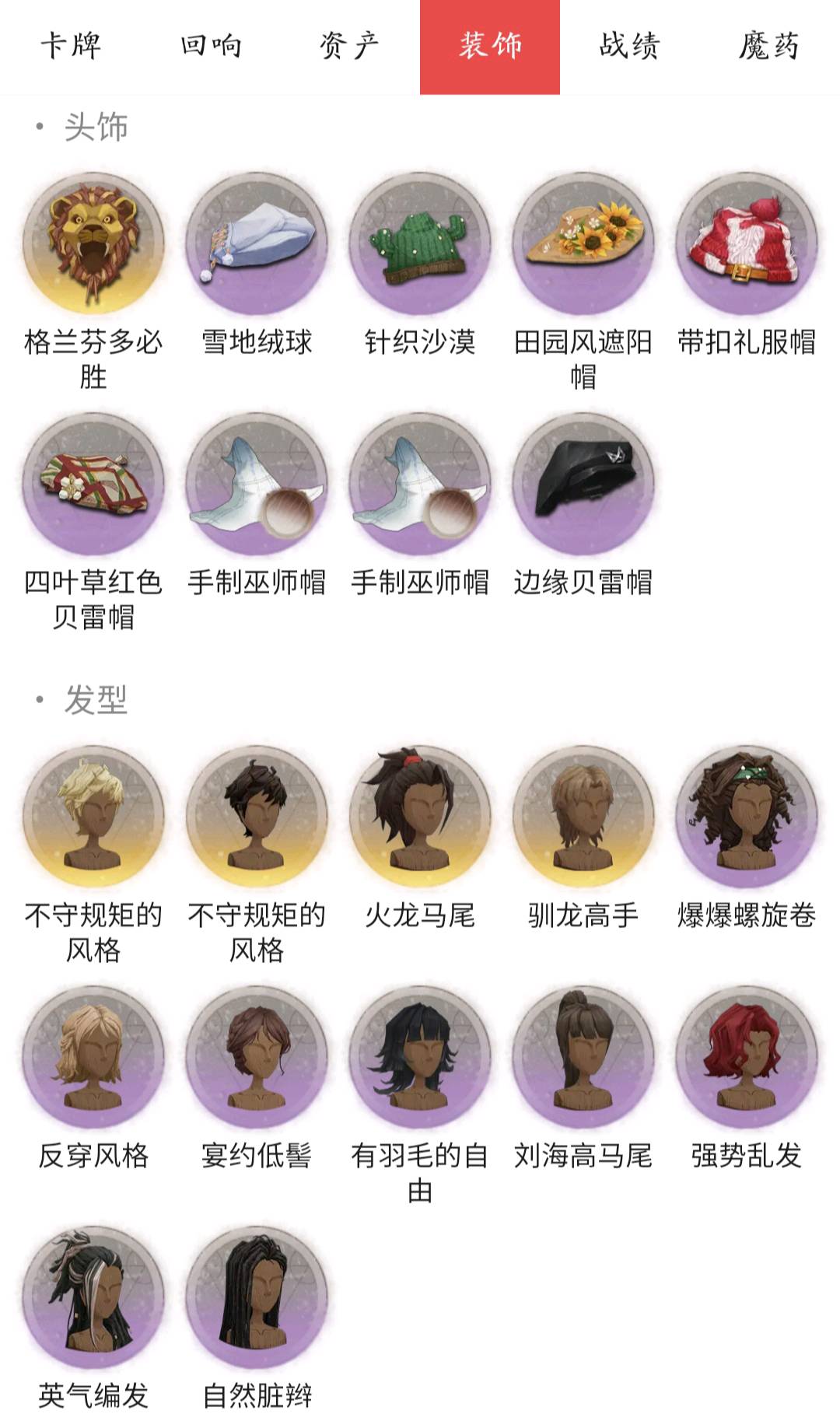Open the 资产 tab

(x=350, y=47)
